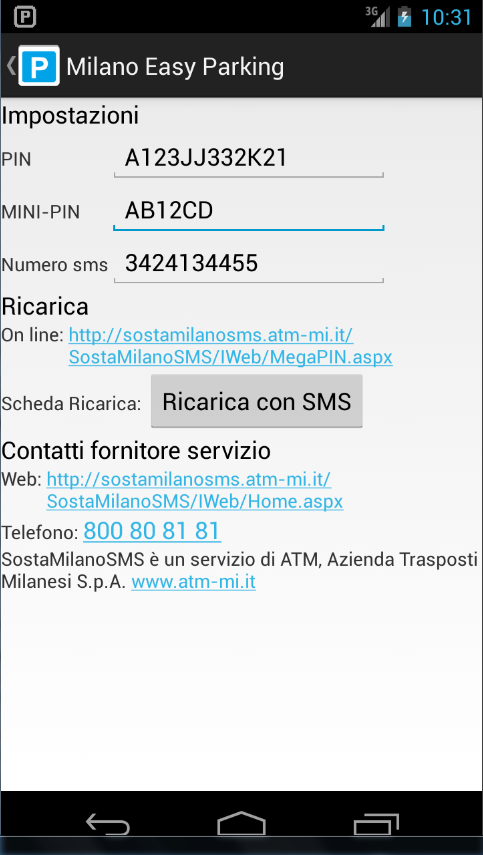Open the Home.aspx provider web link

pyautogui.click(x=195, y=491)
